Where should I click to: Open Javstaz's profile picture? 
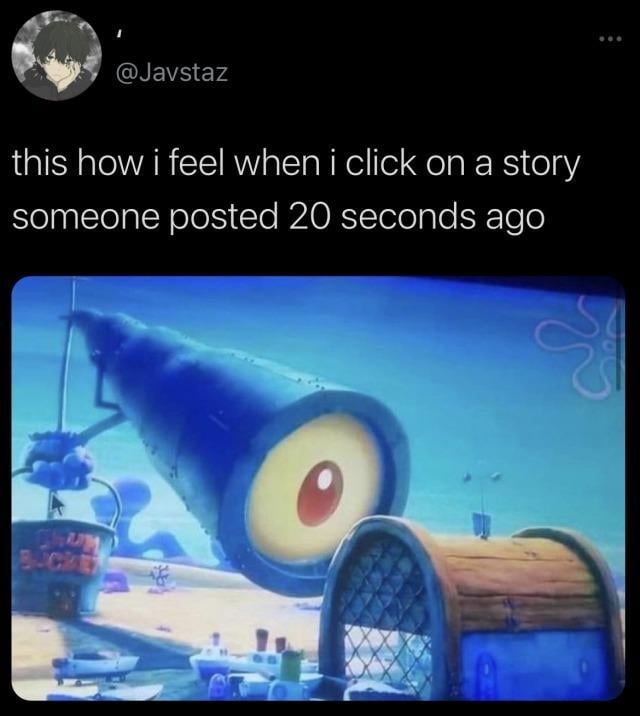point(56,56)
